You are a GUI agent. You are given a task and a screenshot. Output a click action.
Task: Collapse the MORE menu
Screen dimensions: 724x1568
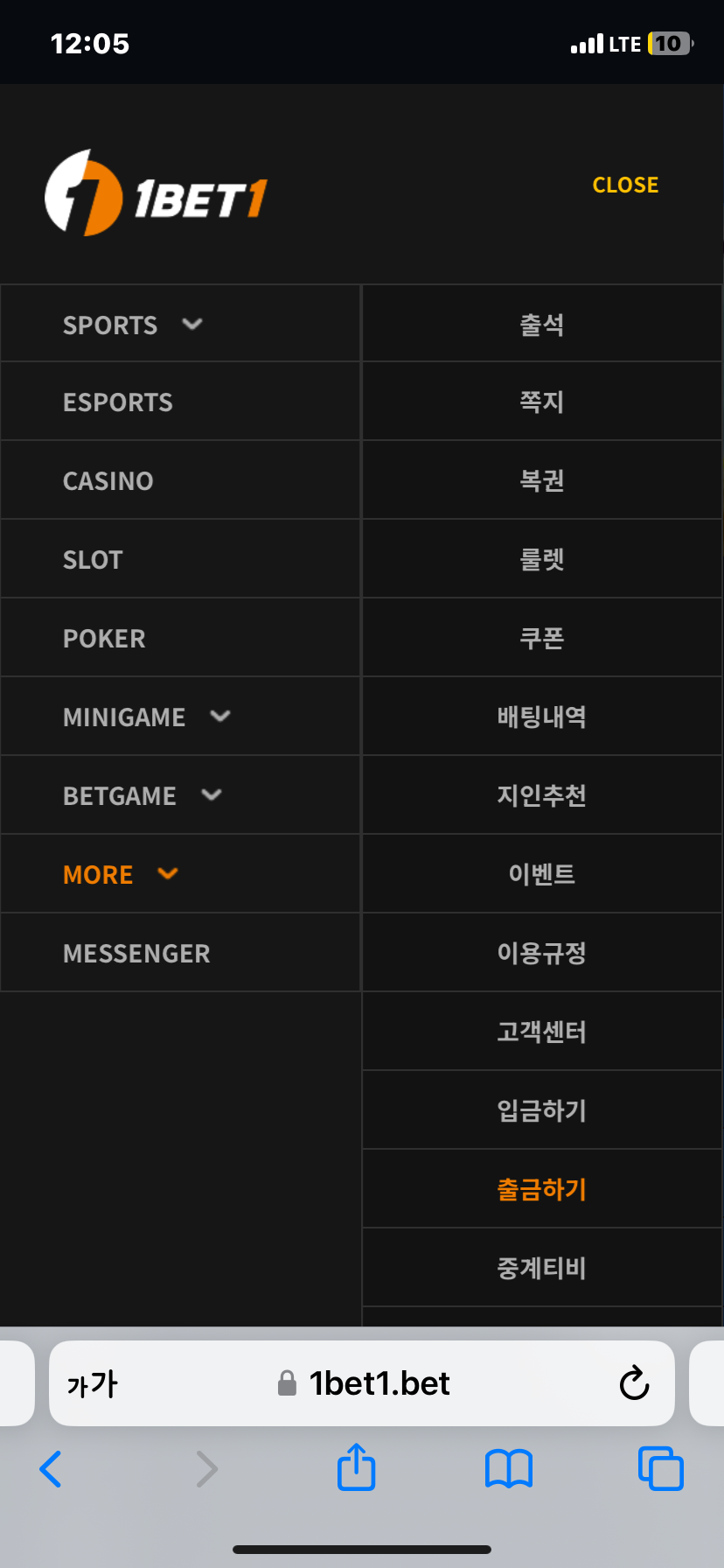[x=181, y=874]
